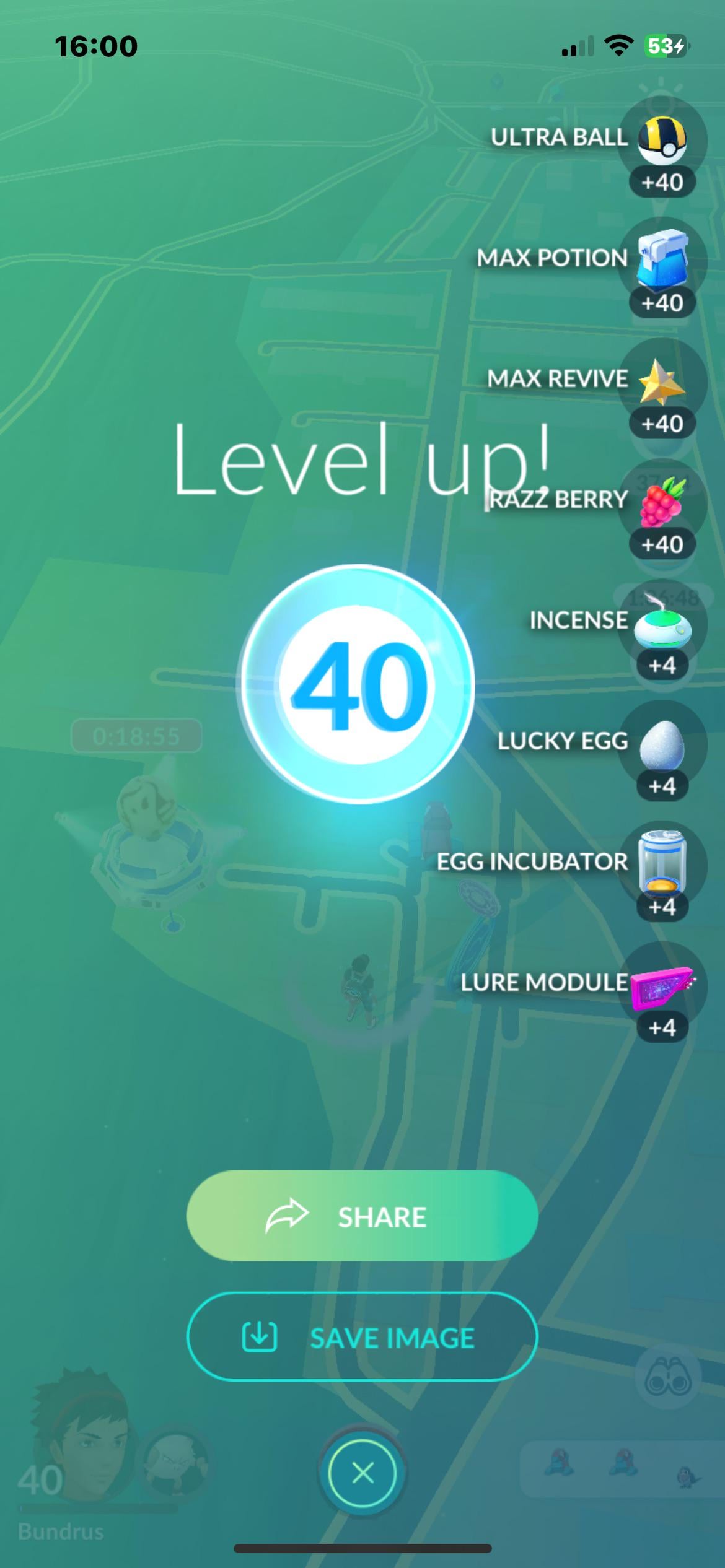This screenshot has height=1568, width=725.
Task: Close the level up overlay
Action: point(362,1473)
